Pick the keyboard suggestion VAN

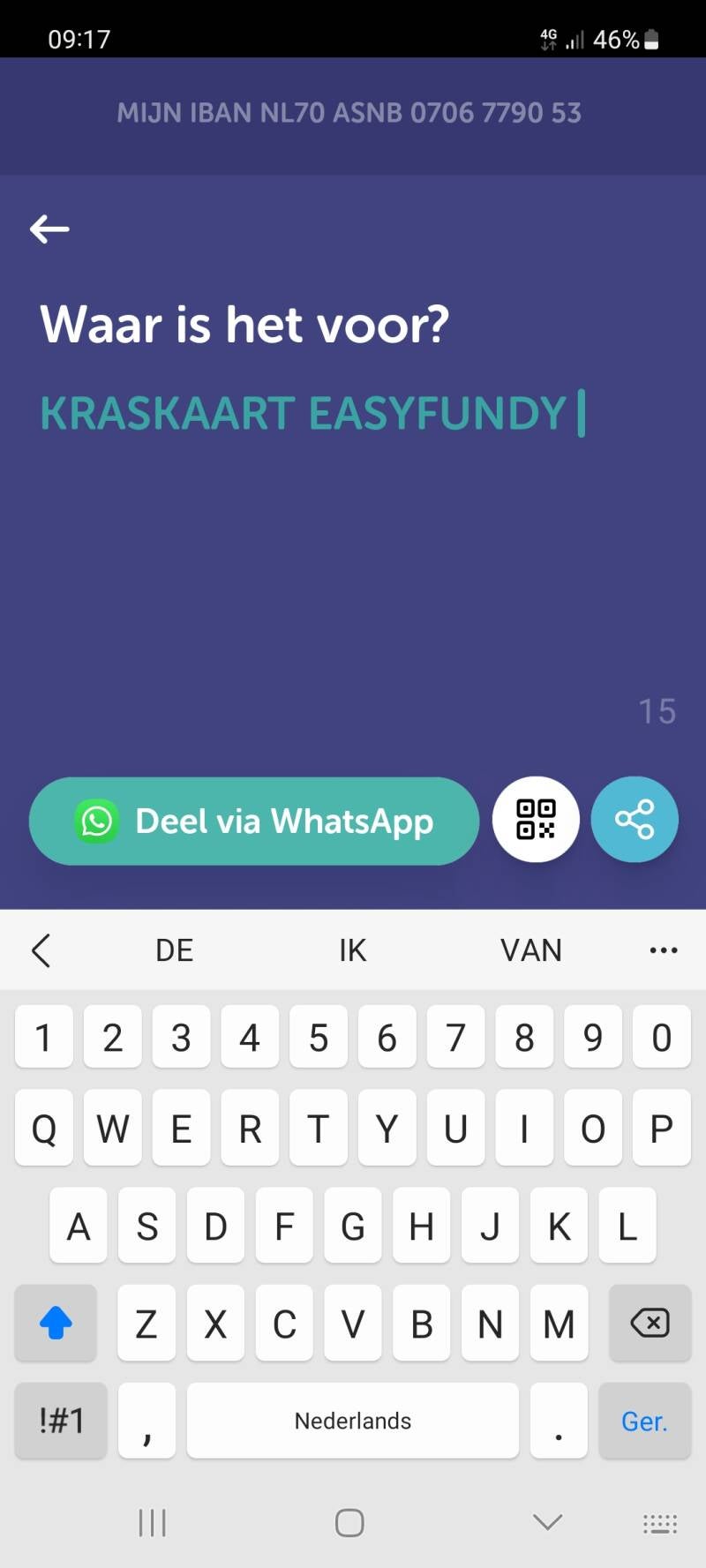coord(530,950)
